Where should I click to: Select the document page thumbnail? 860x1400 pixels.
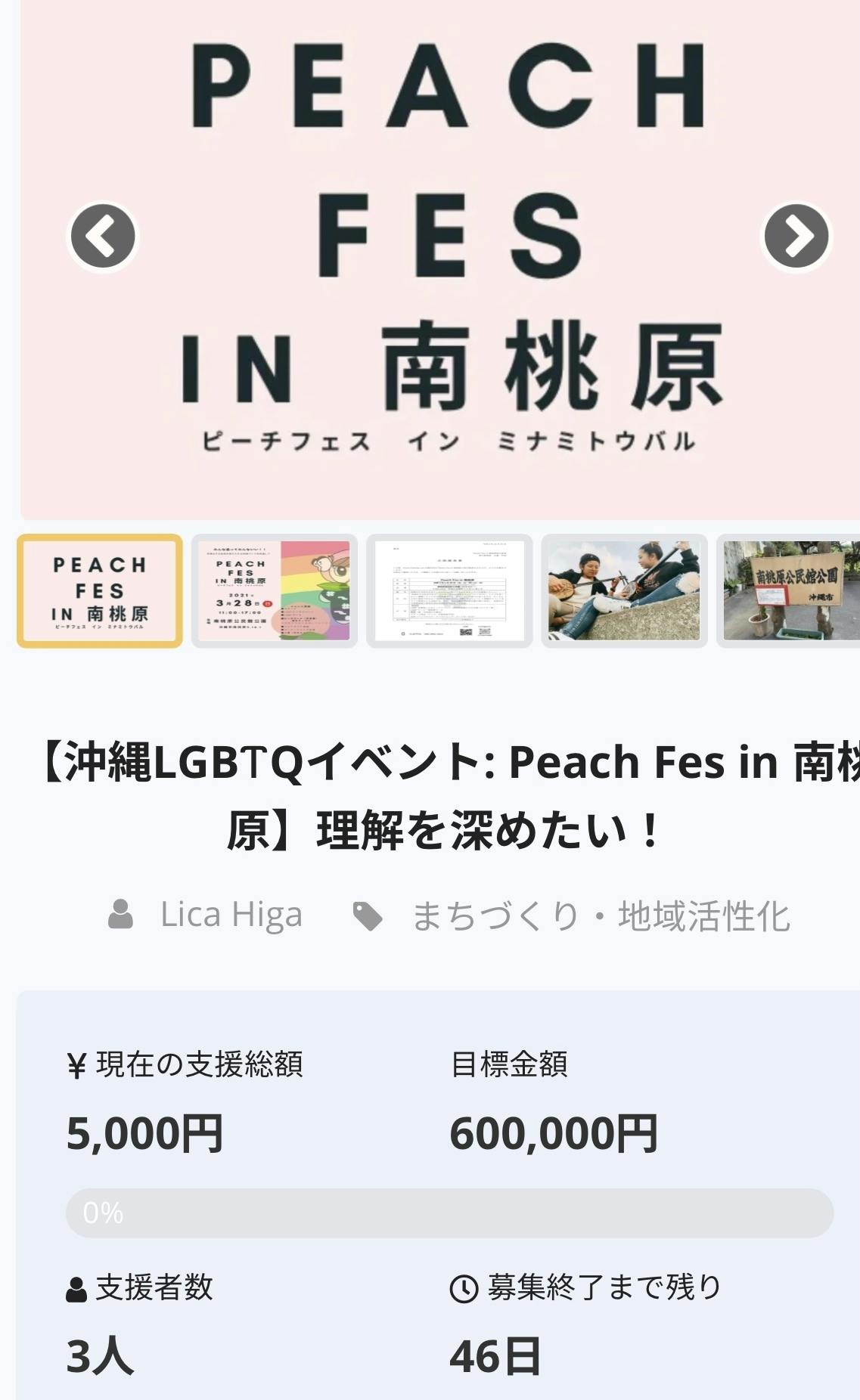coord(449,591)
